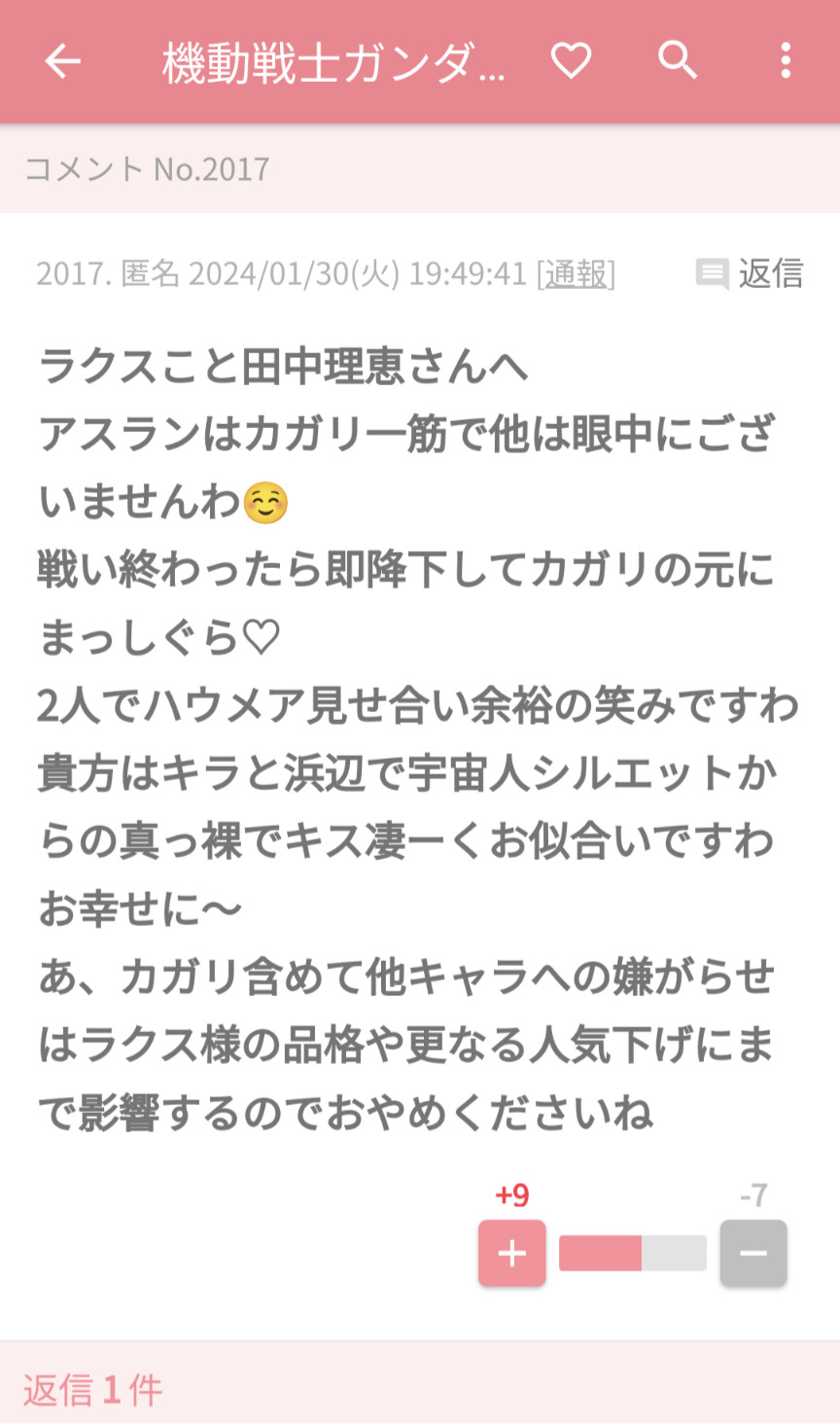Open the 返信 1 件 replies section

pyautogui.click(x=93, y=1390)
